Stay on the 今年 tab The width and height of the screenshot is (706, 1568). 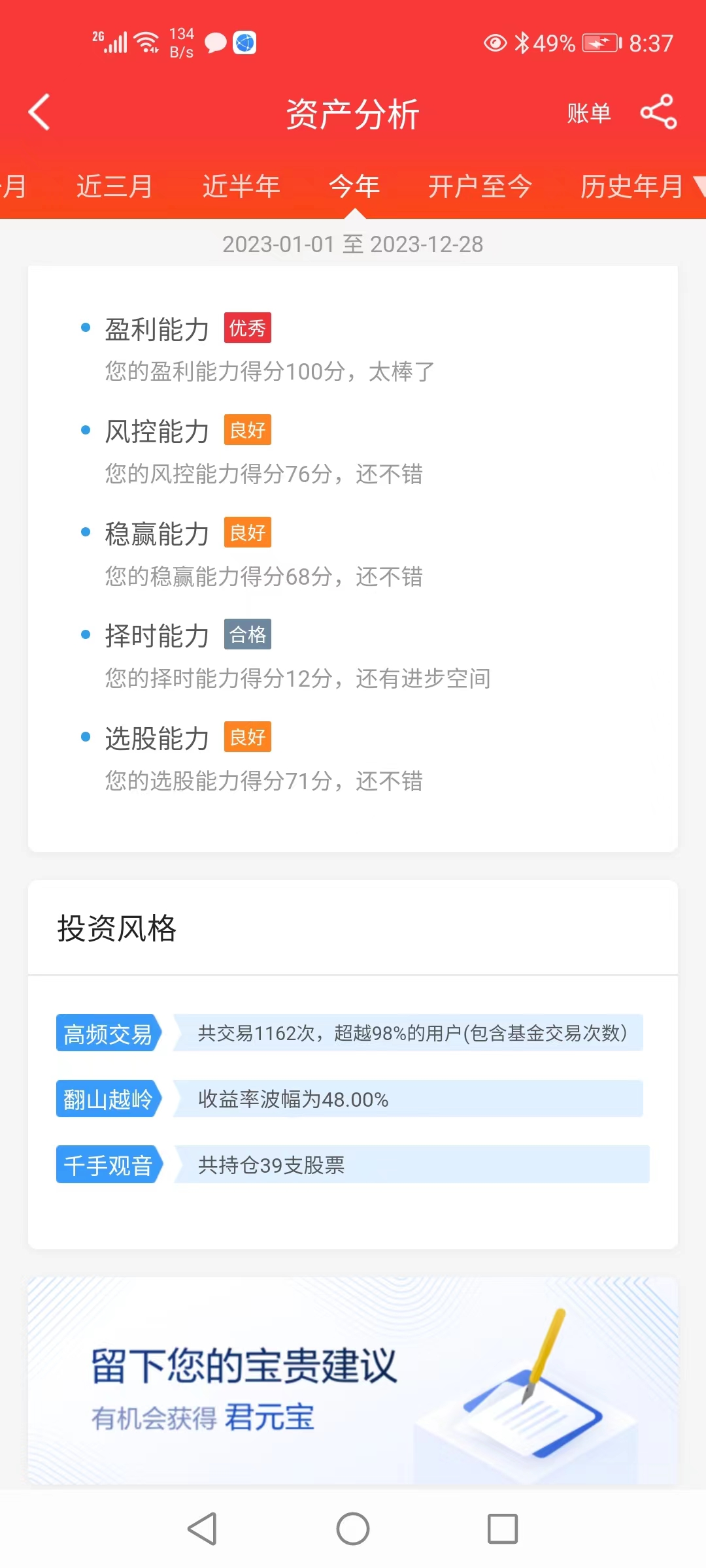click(354, 187)
